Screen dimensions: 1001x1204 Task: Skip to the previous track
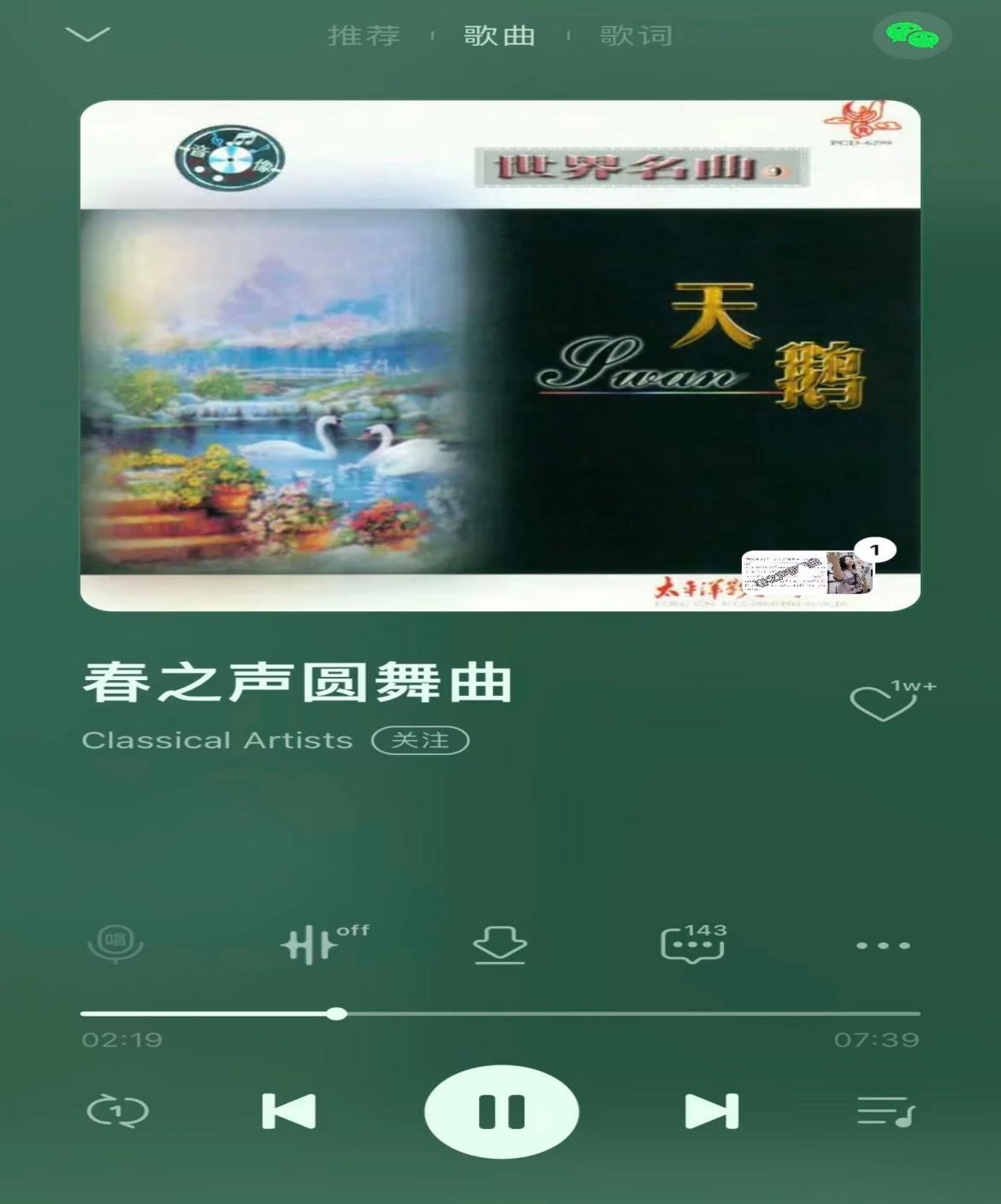point(289,1112)
